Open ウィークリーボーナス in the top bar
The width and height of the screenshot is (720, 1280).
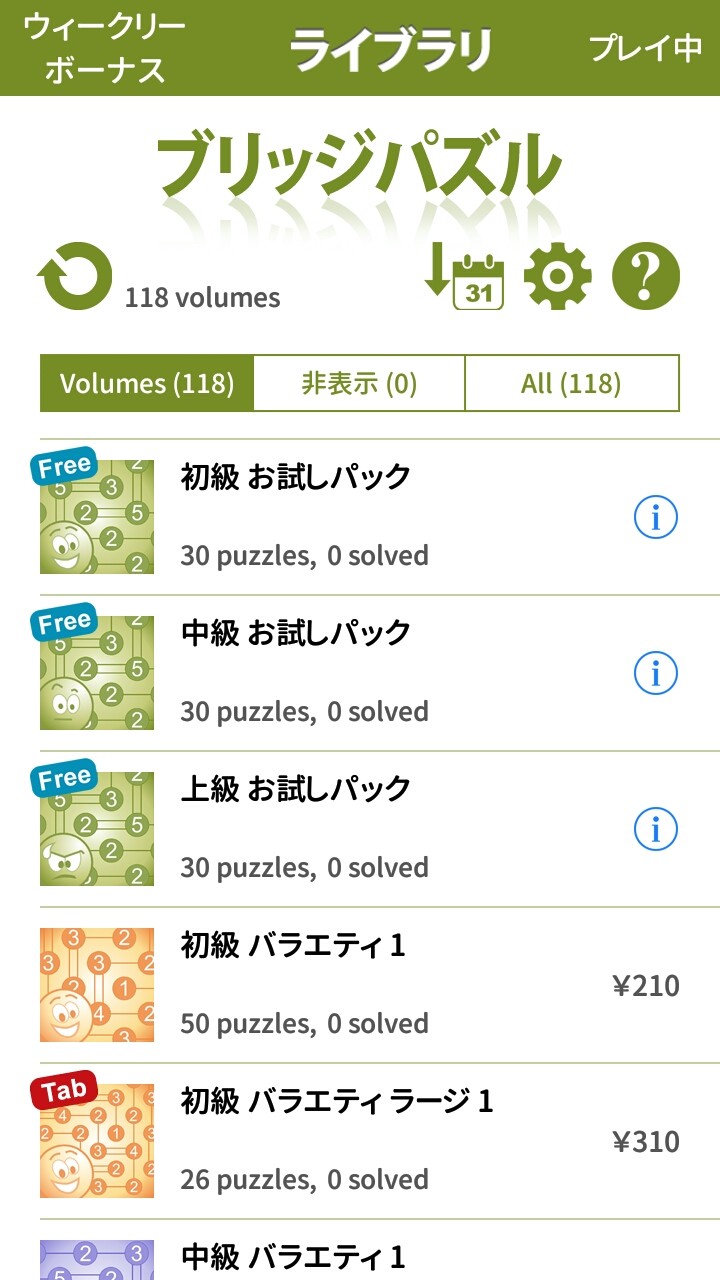point(105,48)
